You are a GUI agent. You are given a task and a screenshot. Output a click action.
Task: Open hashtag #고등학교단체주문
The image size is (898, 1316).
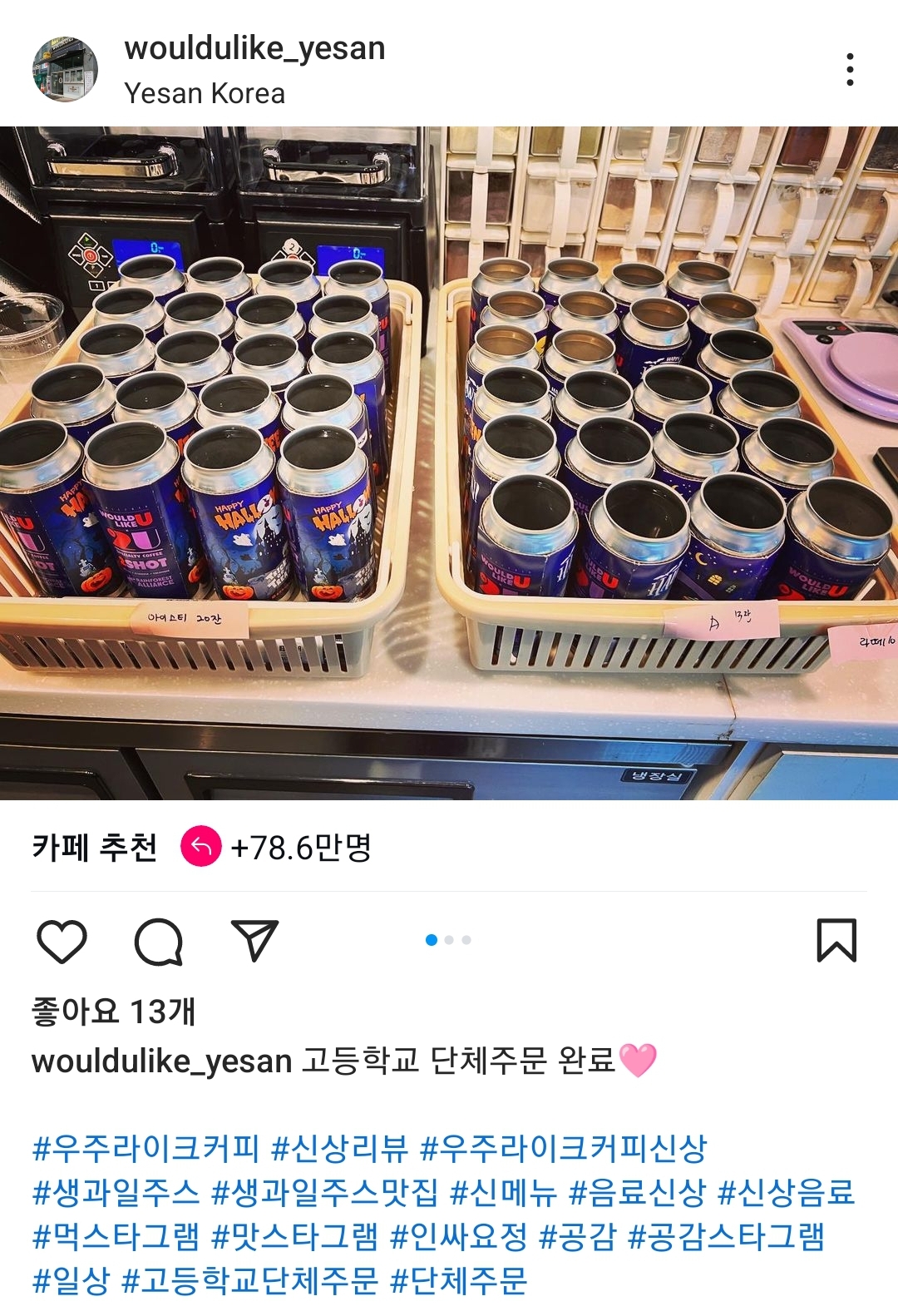point(249,1281)
